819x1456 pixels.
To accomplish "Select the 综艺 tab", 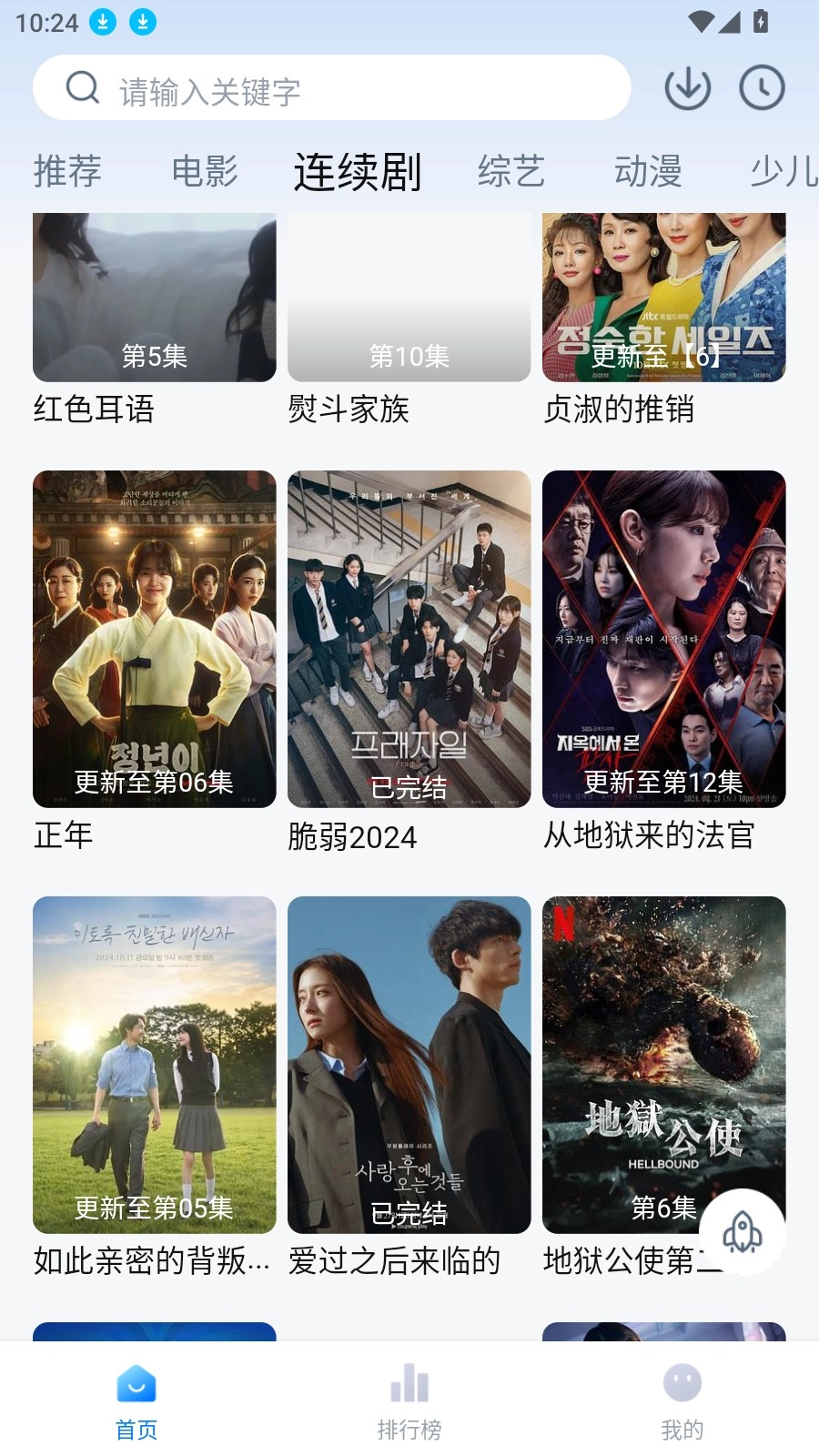I will [x=511, y=171].
